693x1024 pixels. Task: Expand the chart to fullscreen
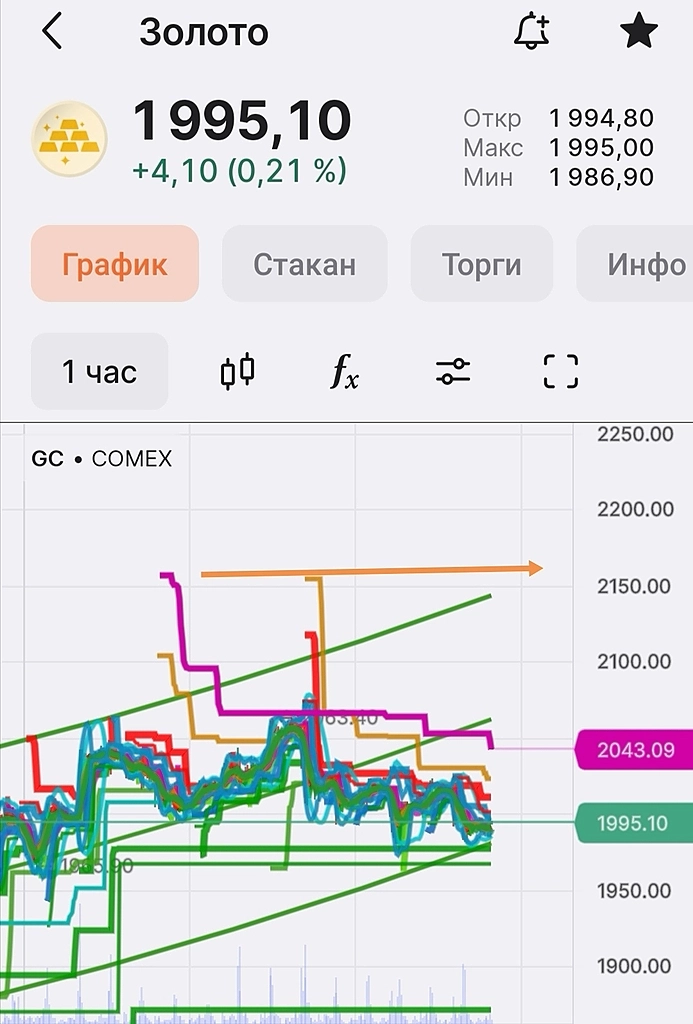coord(561,372)
